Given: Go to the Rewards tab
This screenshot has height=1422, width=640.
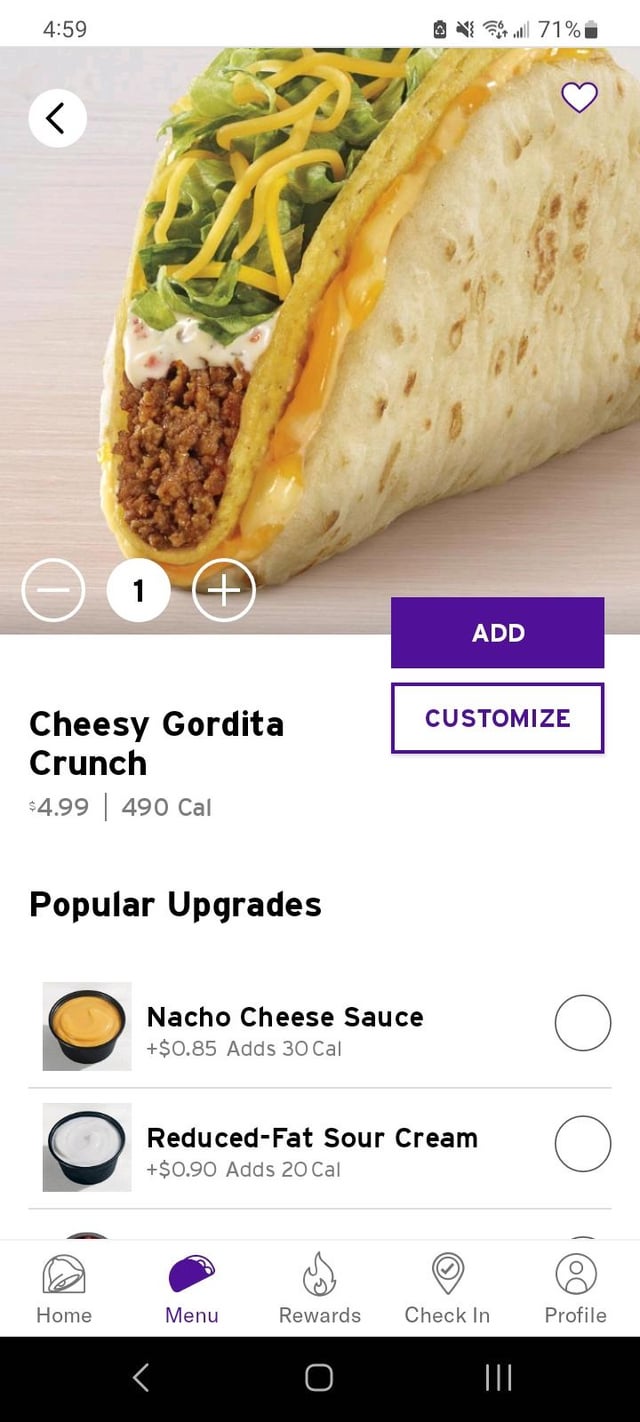Looking at the screenshot, I should click(319, 1288).
